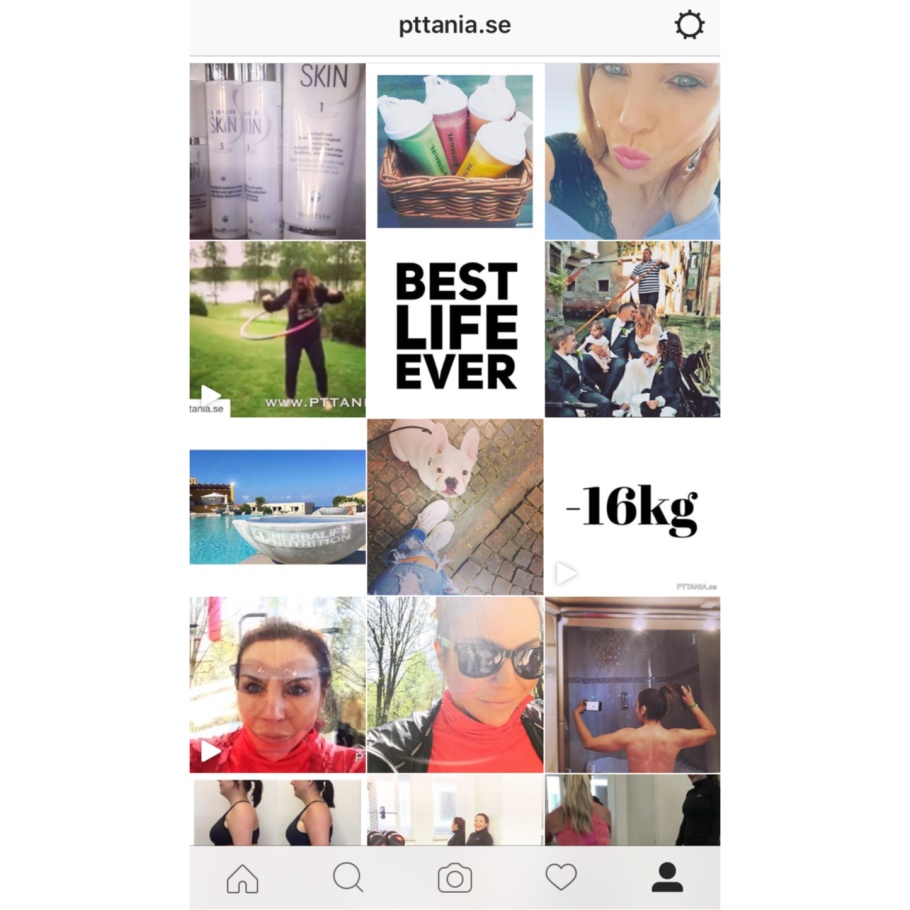Open the wedding gondola photo post
This screenshot has width=910, height=910.
[x=632, y=329]
